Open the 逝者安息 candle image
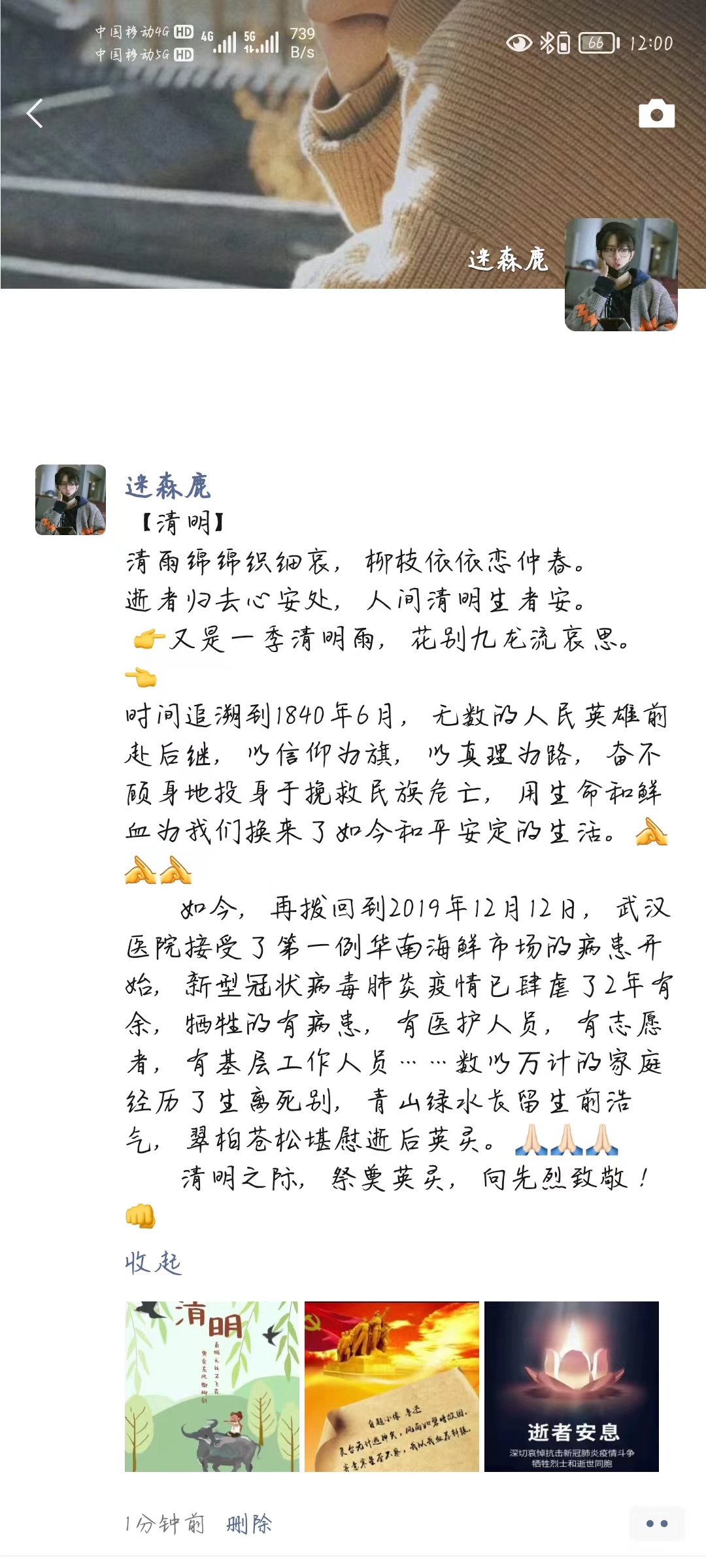The width and height of the screenshot is (706, 1568). [571, 1386]
